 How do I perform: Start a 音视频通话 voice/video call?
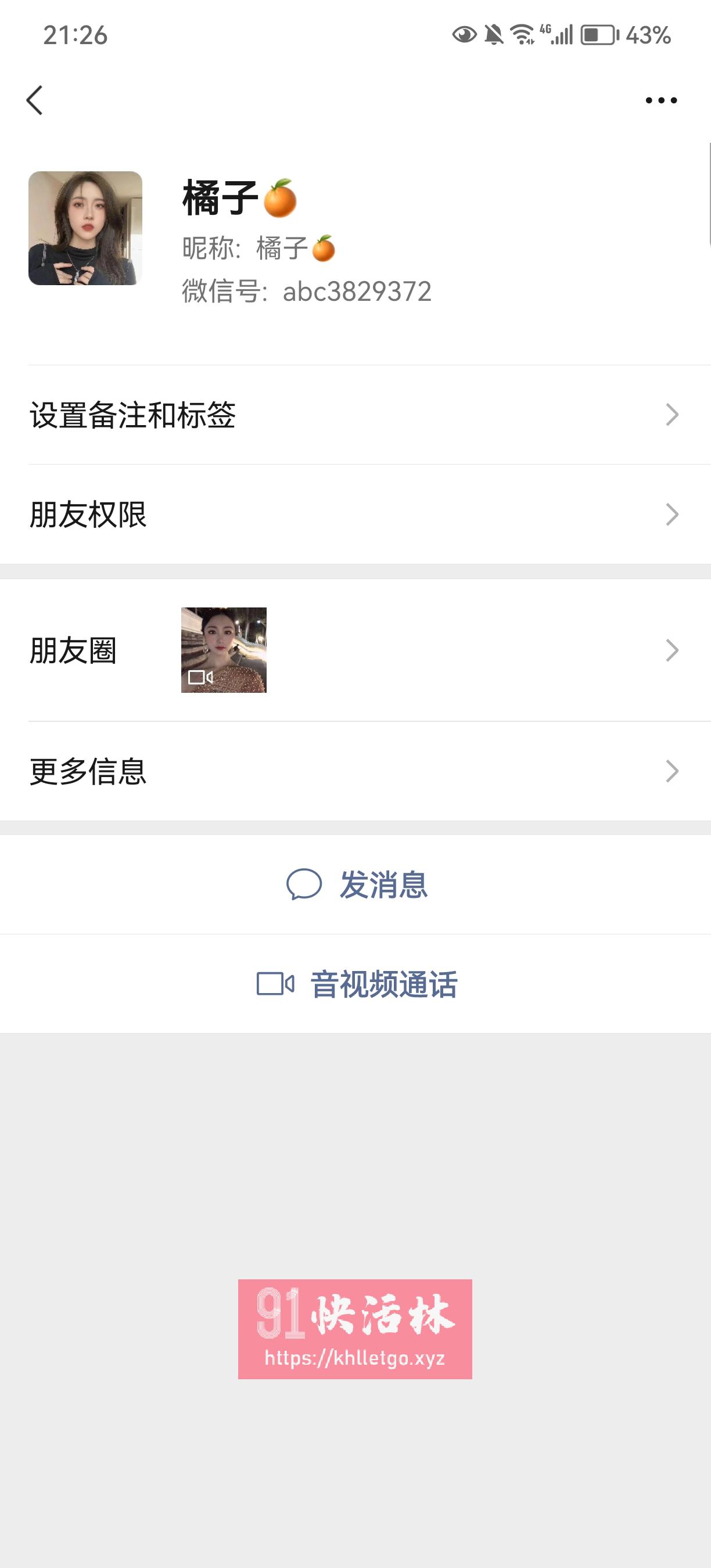(385, 983)
